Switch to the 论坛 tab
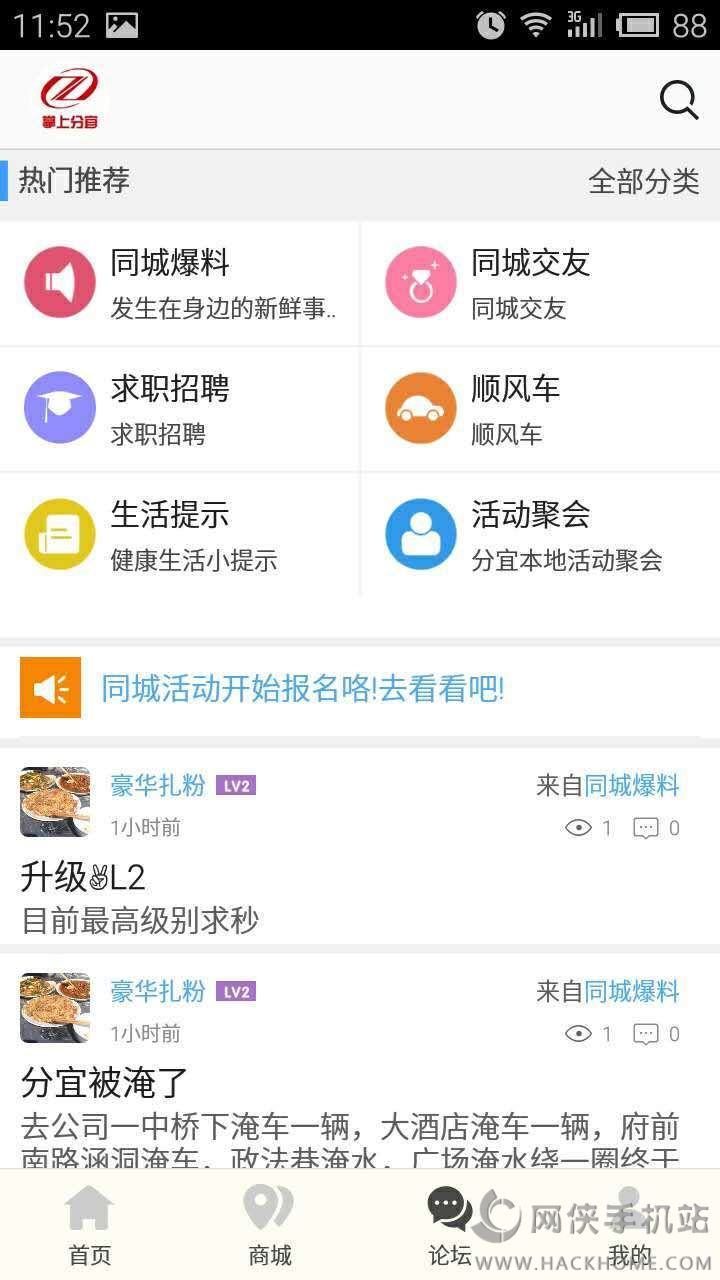The image size is (720, 1280). (450, 1225)
